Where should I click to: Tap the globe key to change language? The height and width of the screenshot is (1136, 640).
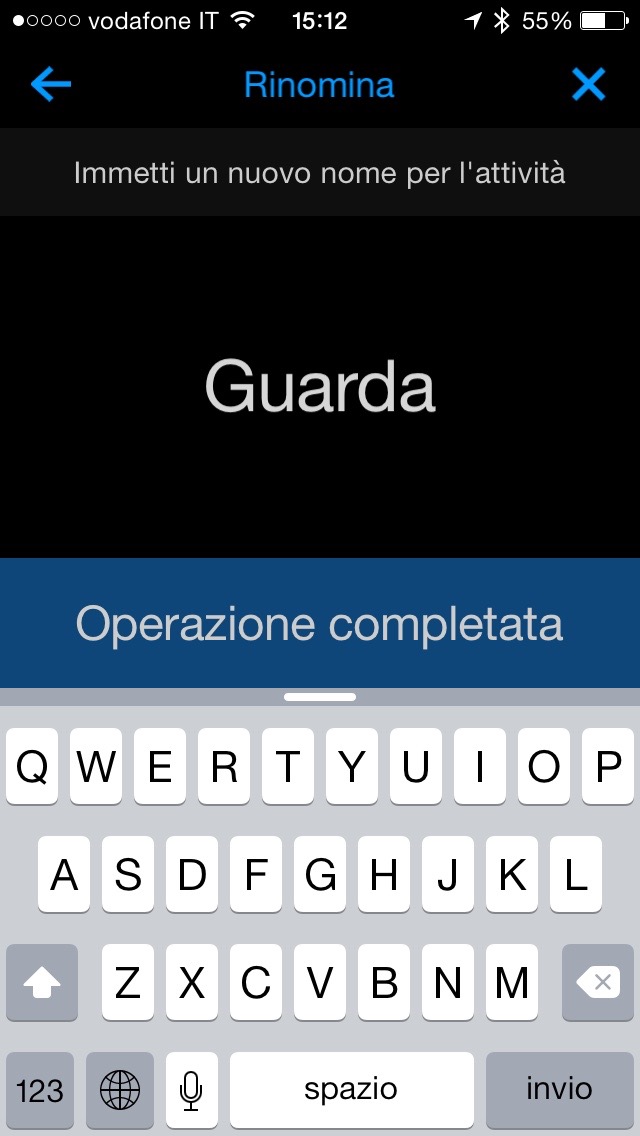point(120,1089)
